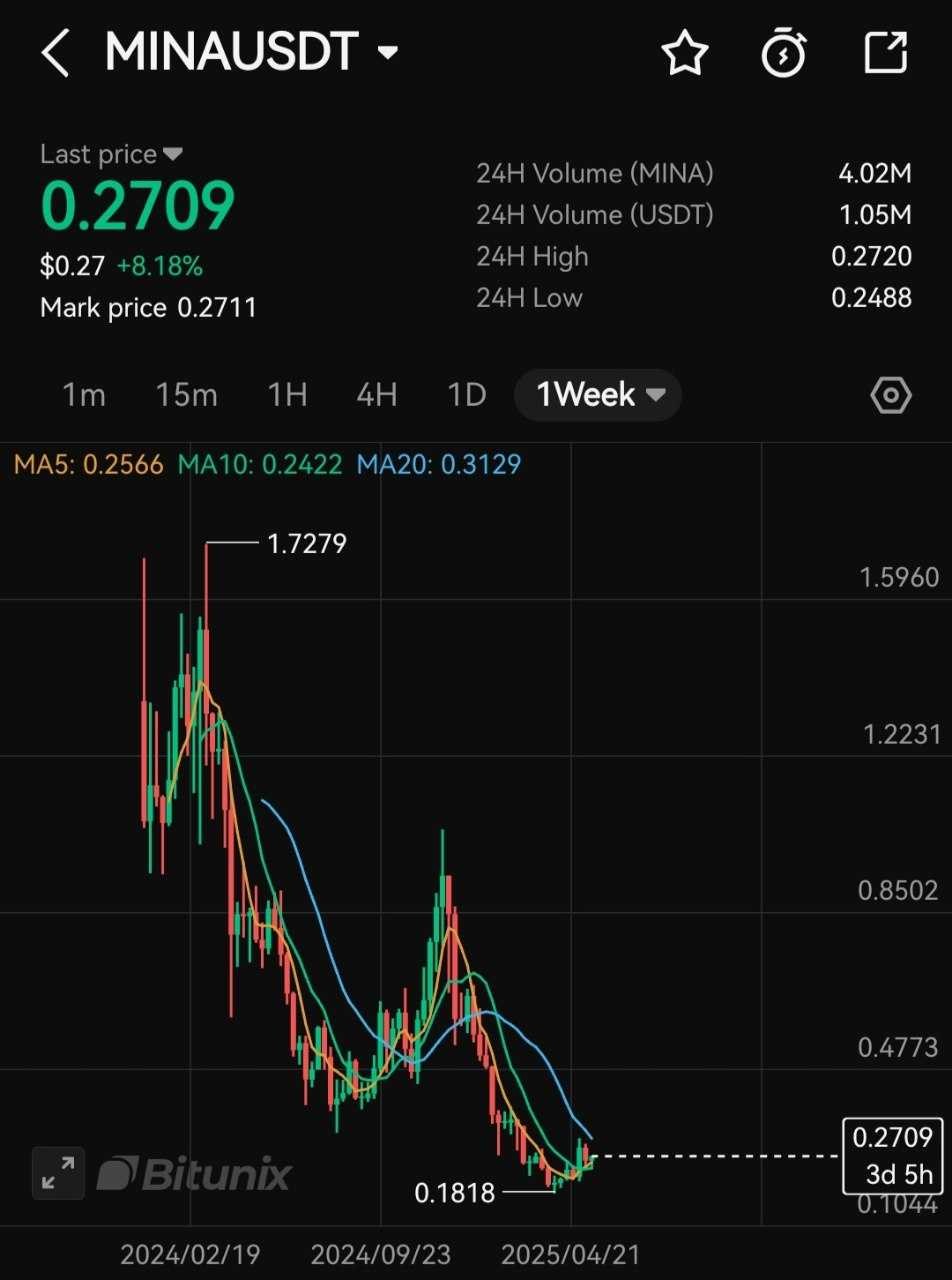This screenshot has height=1280, width=952.
Task: Open the price alert timer icon
Action: click(784, 53)
